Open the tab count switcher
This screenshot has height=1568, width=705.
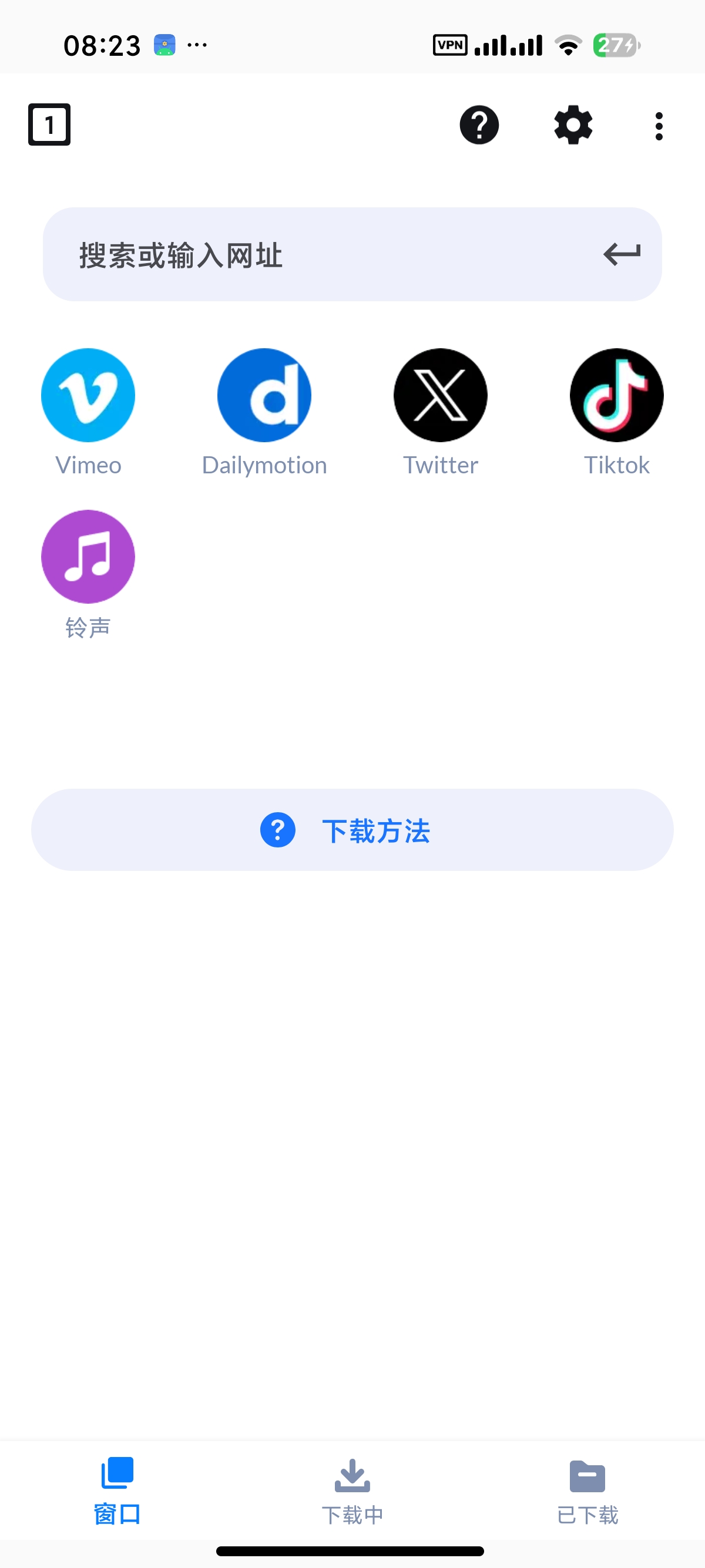pyautogui.click(x=49, y=125)
